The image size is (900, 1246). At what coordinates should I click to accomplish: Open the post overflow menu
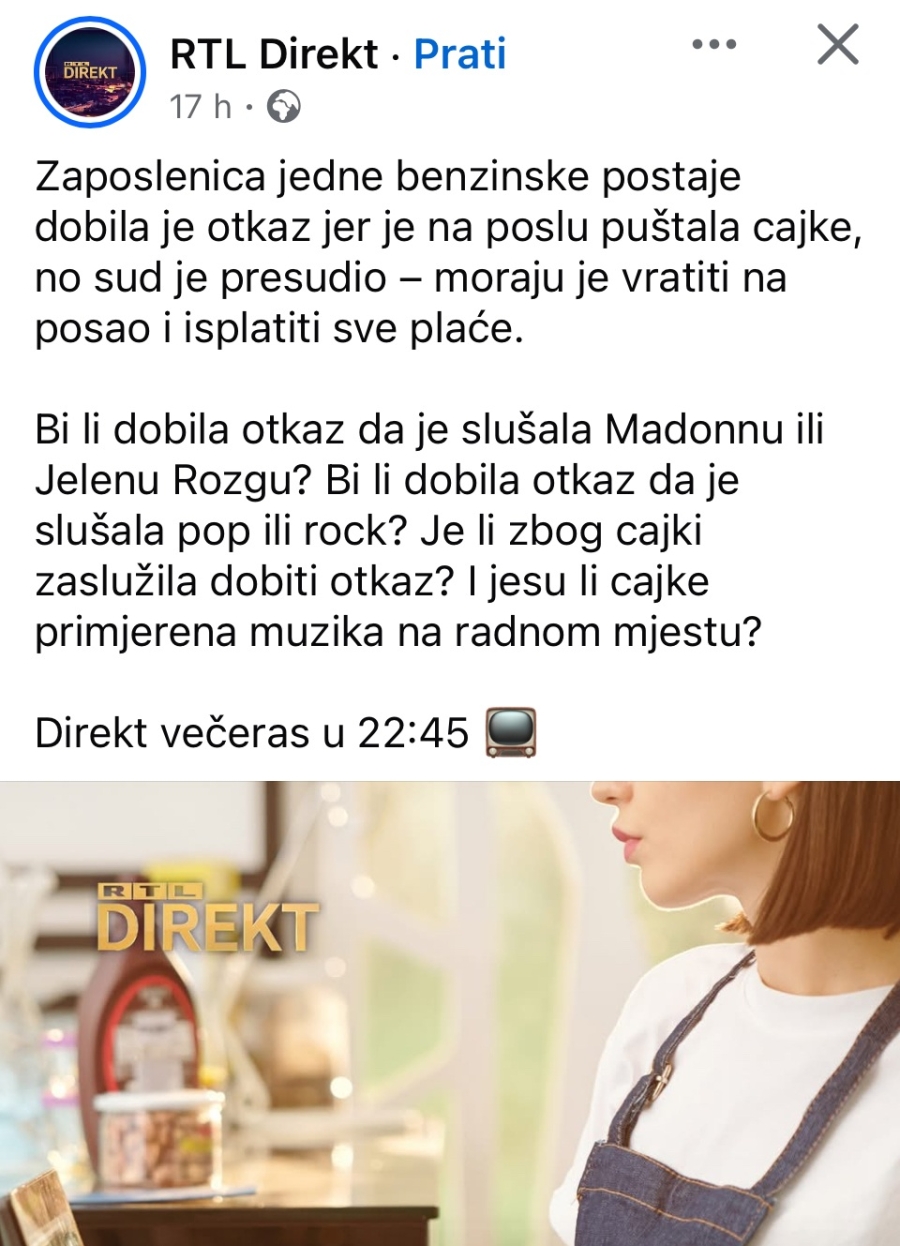point(714,46)
